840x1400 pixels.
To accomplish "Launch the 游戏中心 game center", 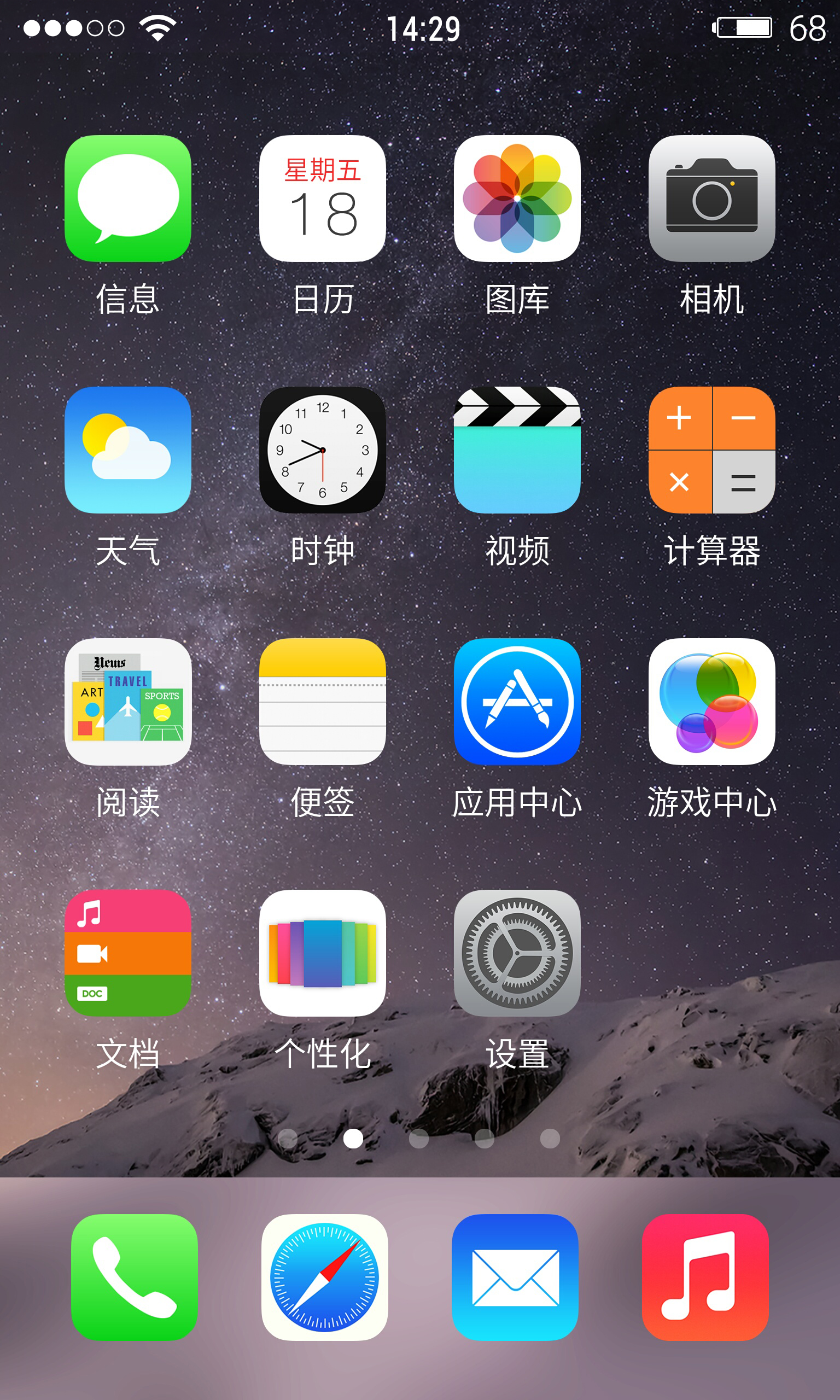I will [711, 702].
